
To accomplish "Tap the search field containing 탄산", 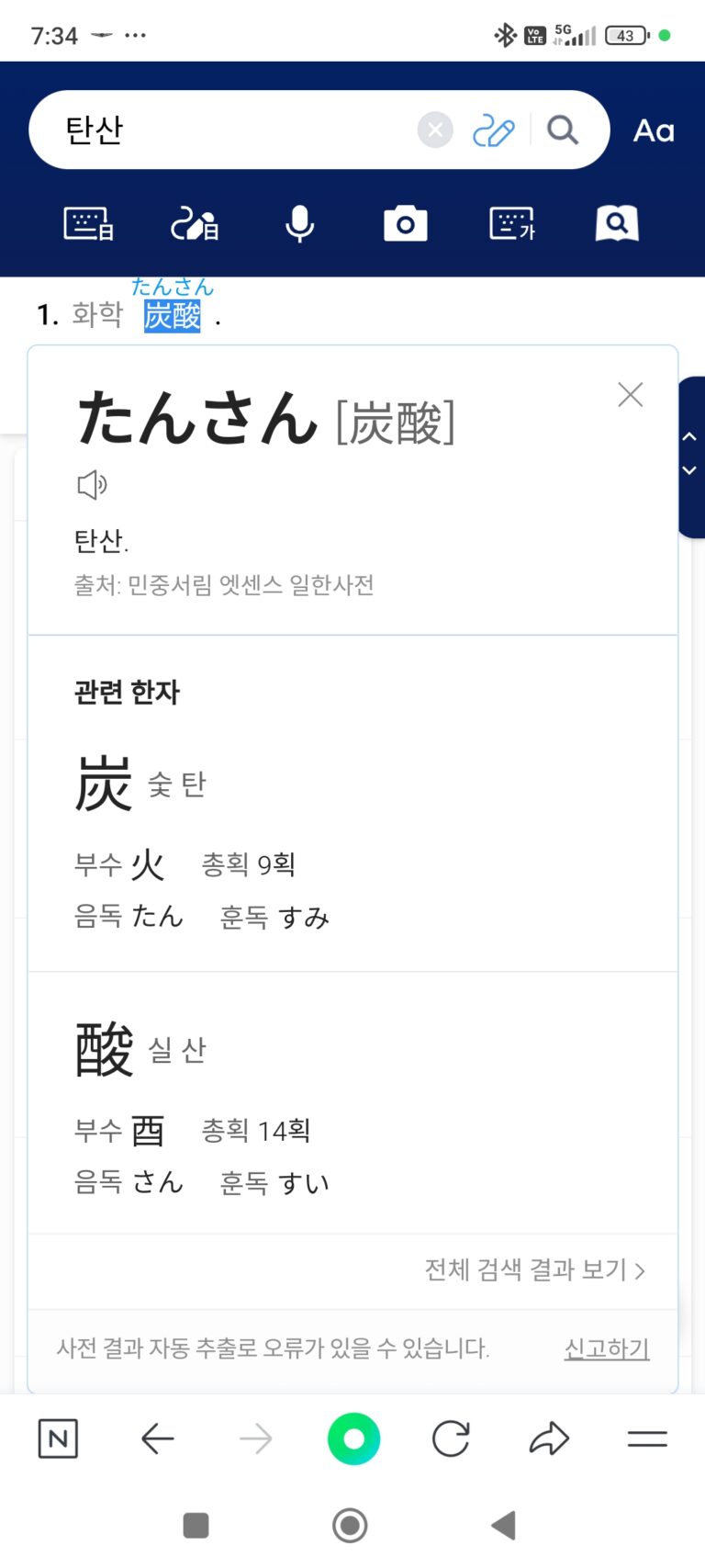I will click(229, 130).
